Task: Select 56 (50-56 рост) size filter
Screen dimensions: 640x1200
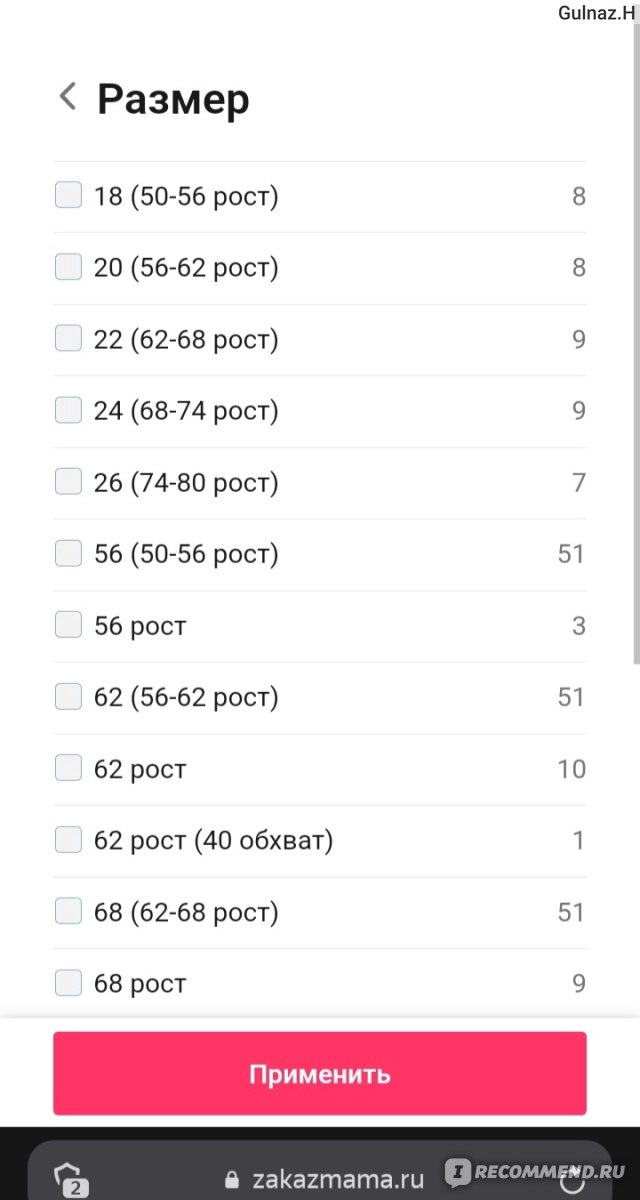Action: tap(68, 553)
